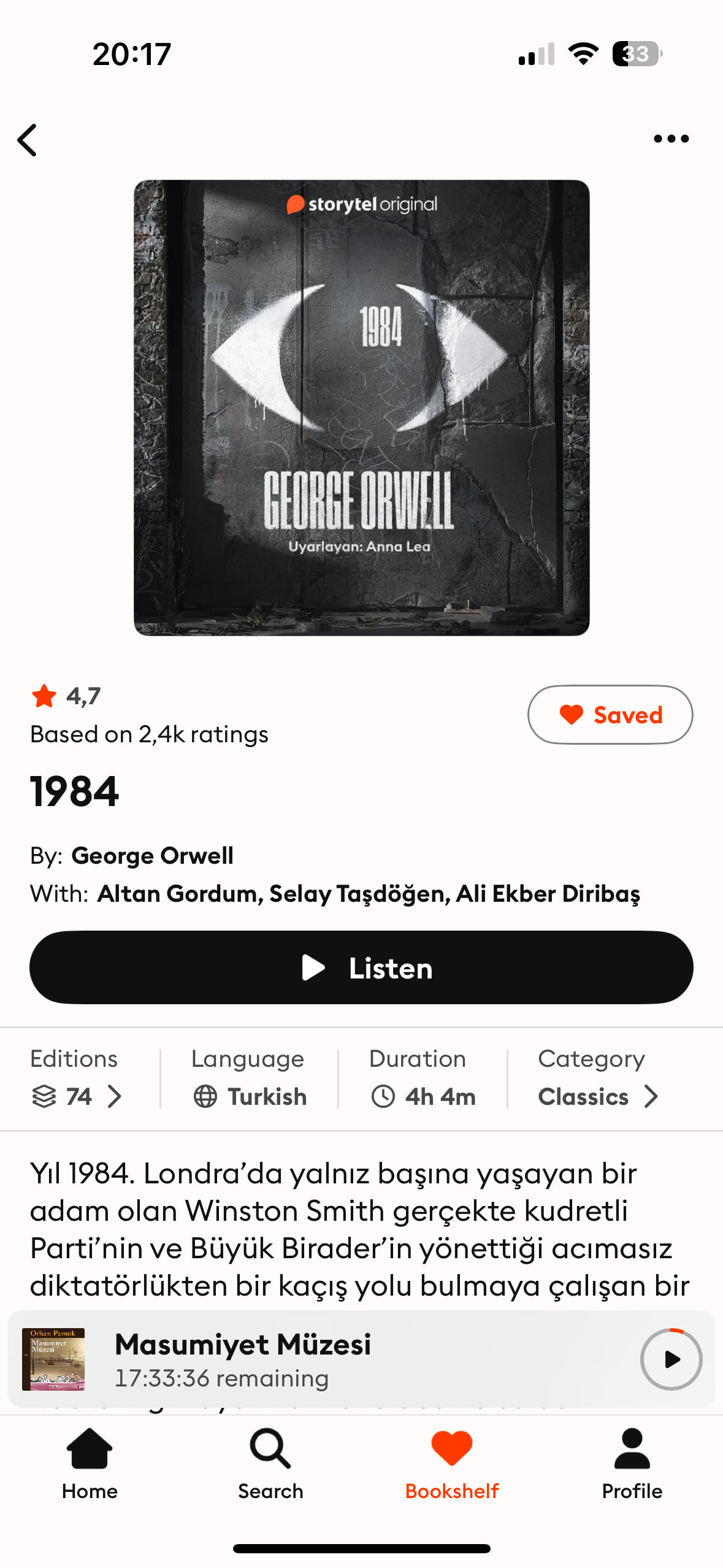Open the Bookshelf tab
723x1568 pixels.
(452, 1464)
